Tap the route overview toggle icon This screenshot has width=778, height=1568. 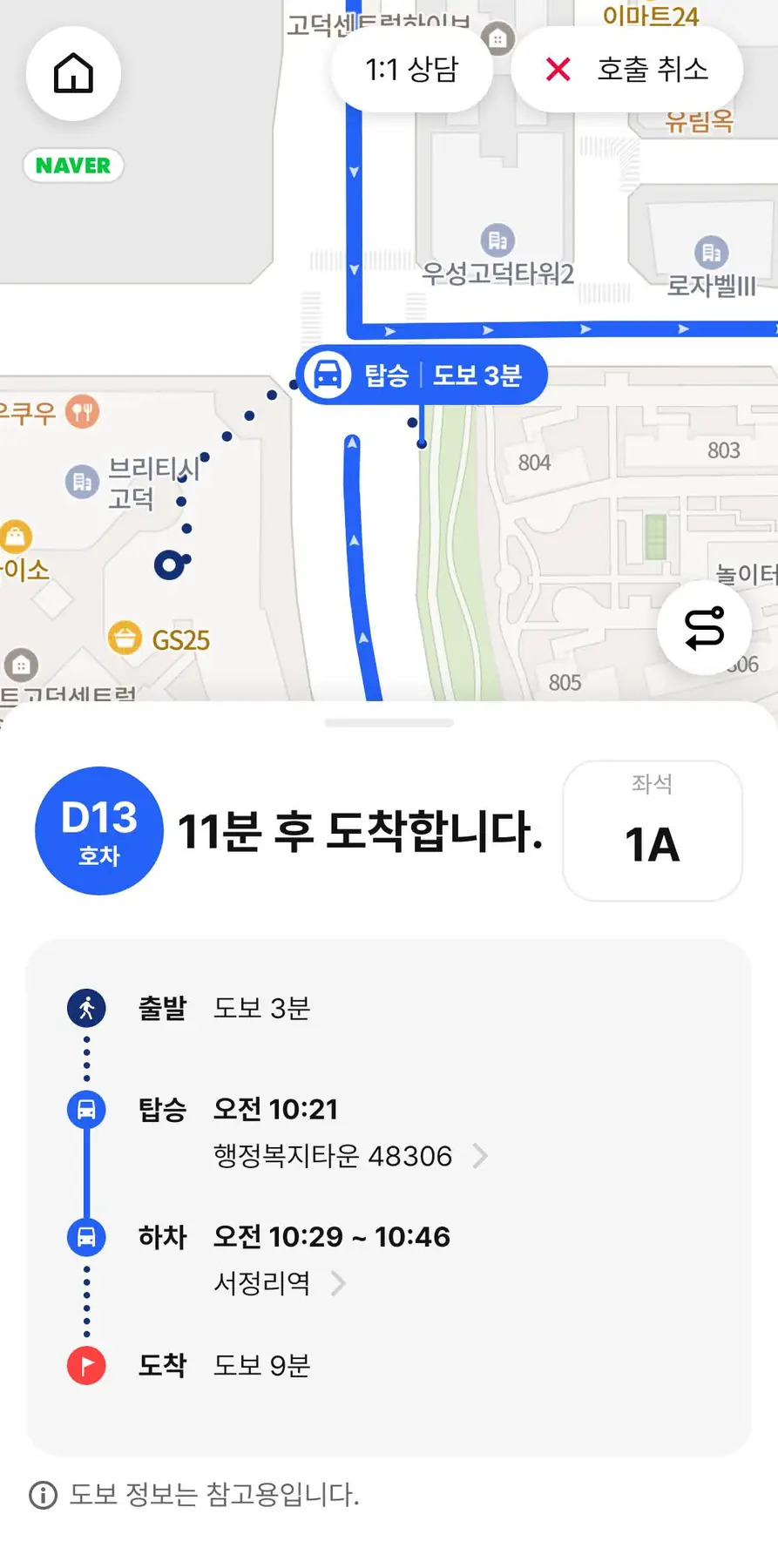(x=704, y=628)
